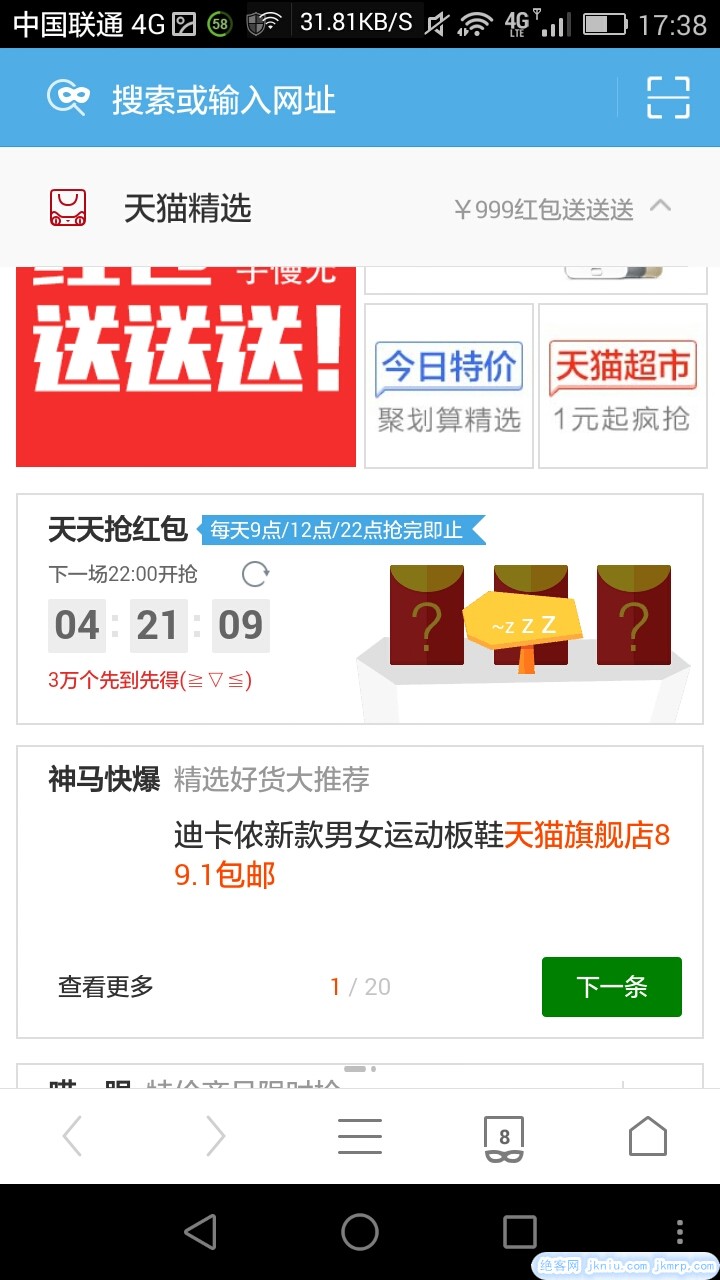Viewport: 720px width, 1280px height.
Task: Go forward with the browser forward arrow
Action: (x=215, y=1136)
